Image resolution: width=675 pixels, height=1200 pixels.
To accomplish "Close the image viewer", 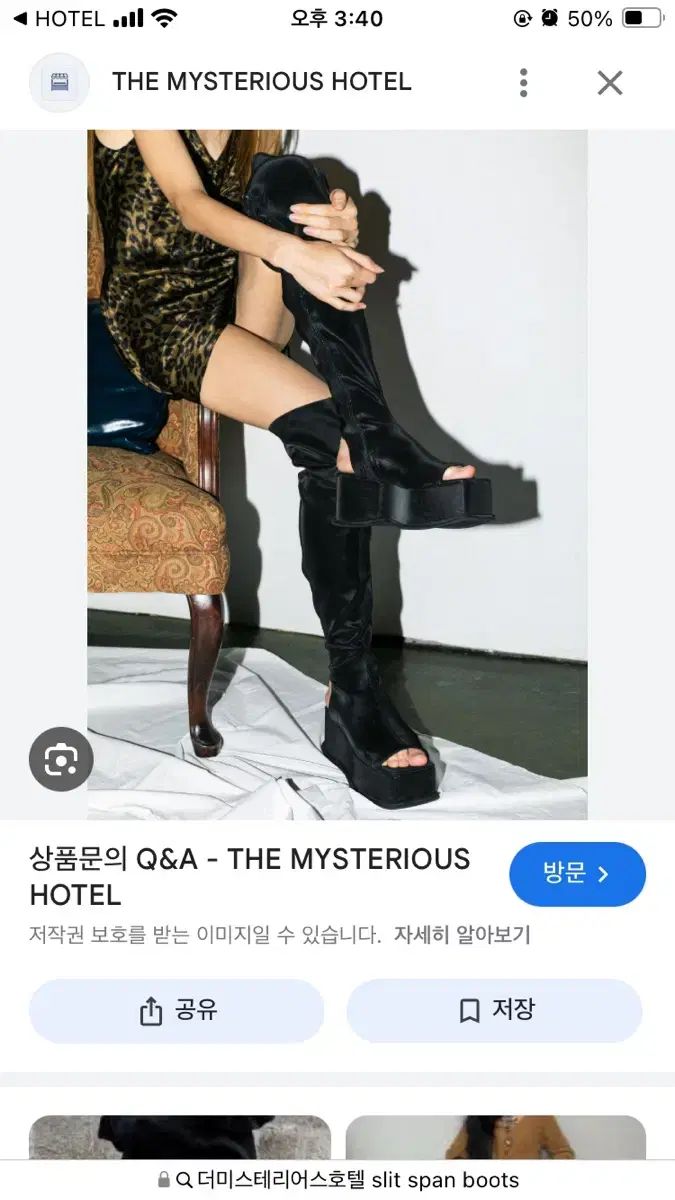I will (610, 83).
